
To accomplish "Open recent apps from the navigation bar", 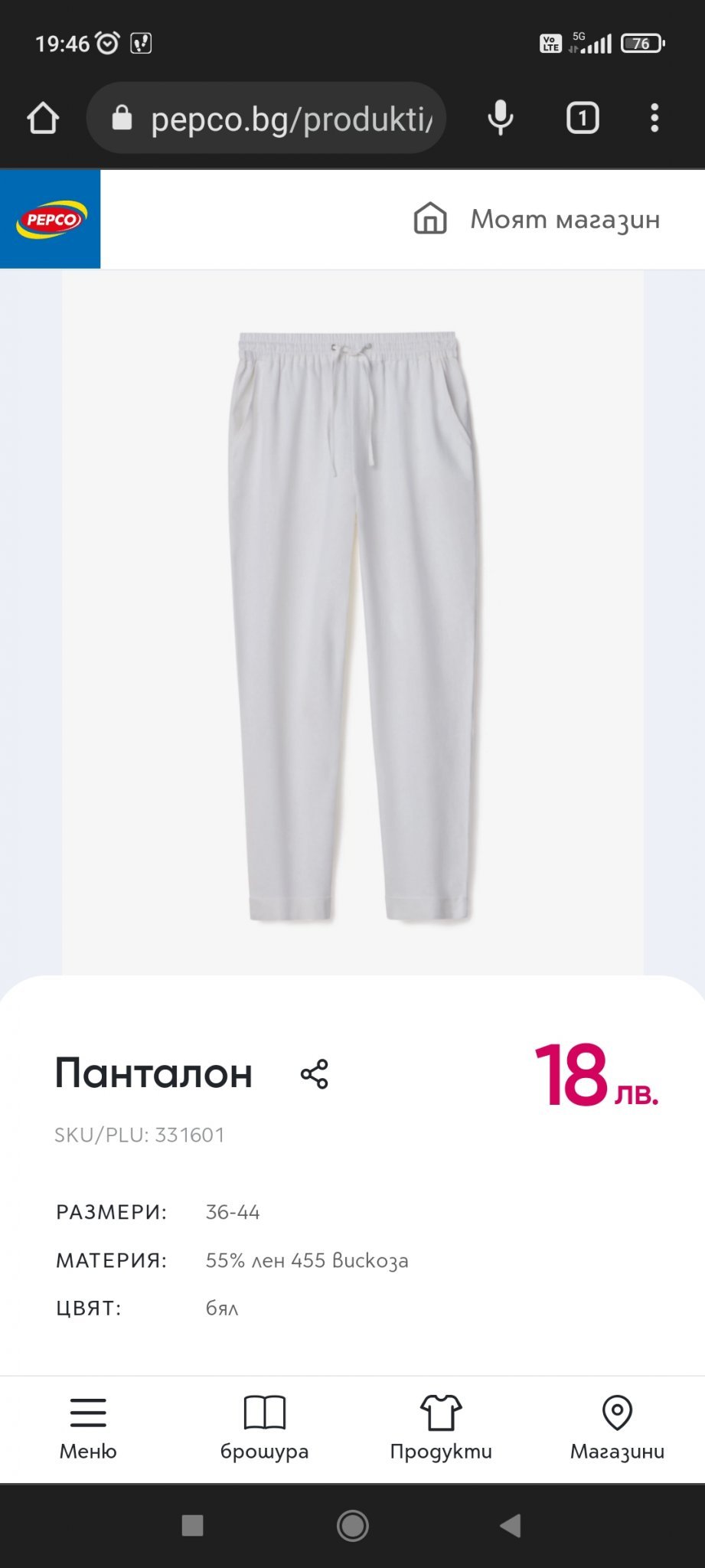I will coord(192,1526).
